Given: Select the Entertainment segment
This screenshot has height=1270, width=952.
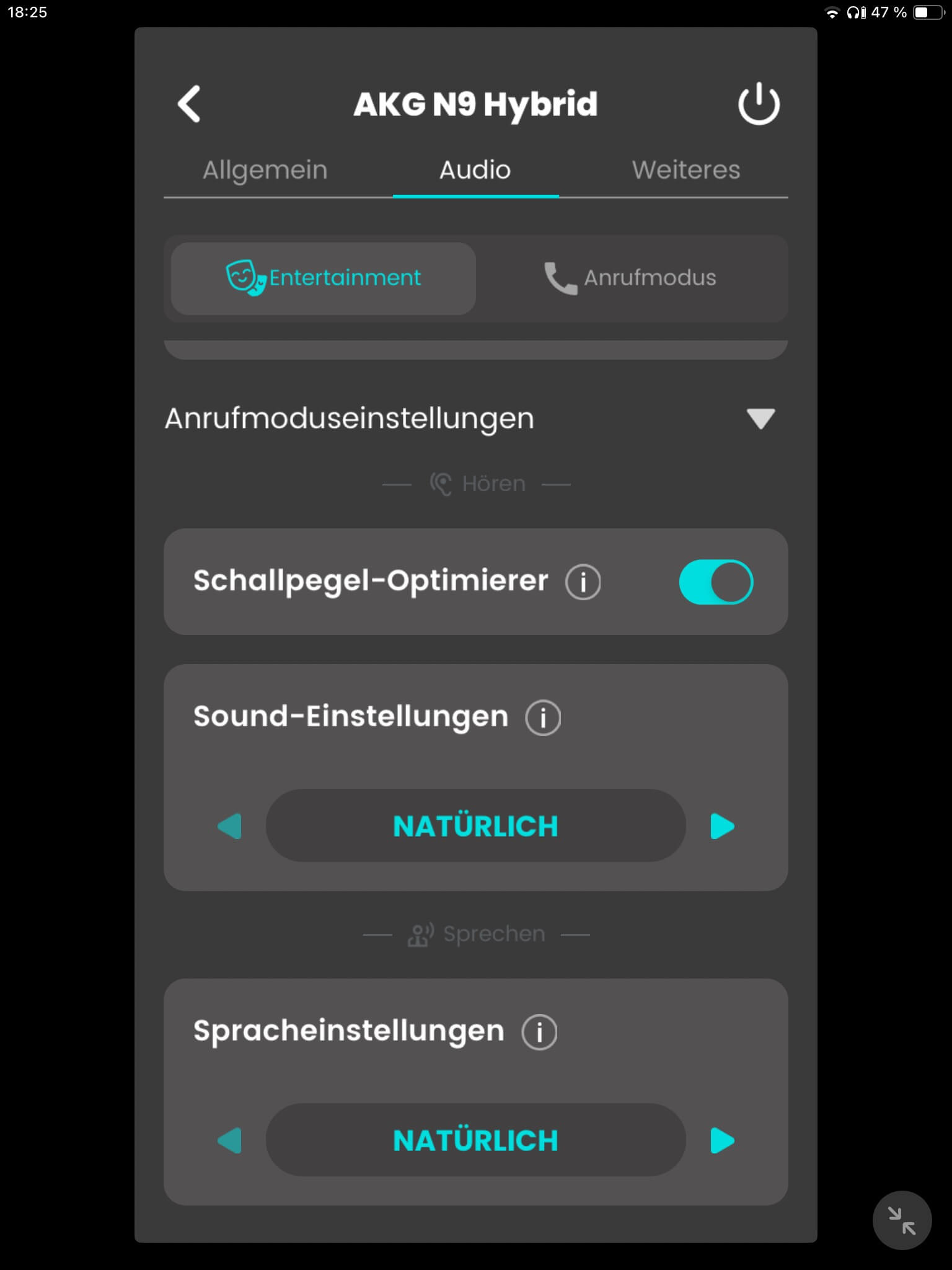Looking at the screenshot, I should (x=324, y=278).
